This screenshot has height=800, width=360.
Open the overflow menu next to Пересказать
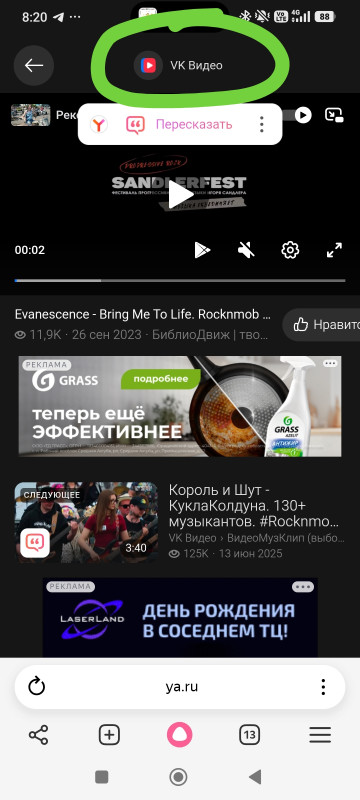point(262,124)
